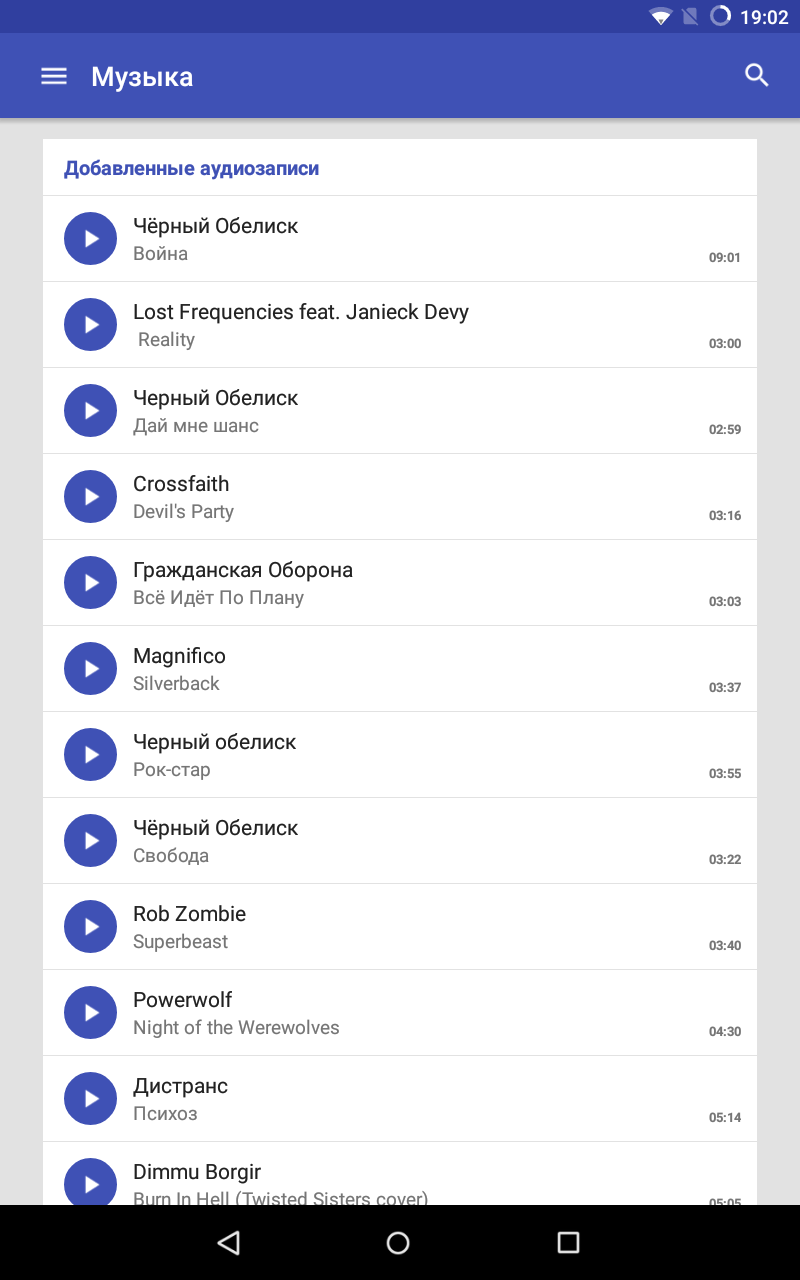The image size is (800, 1280).
Task: Play "Психоз" by Дистранс
Action: pyautogui.click(x=91, y=1099)
